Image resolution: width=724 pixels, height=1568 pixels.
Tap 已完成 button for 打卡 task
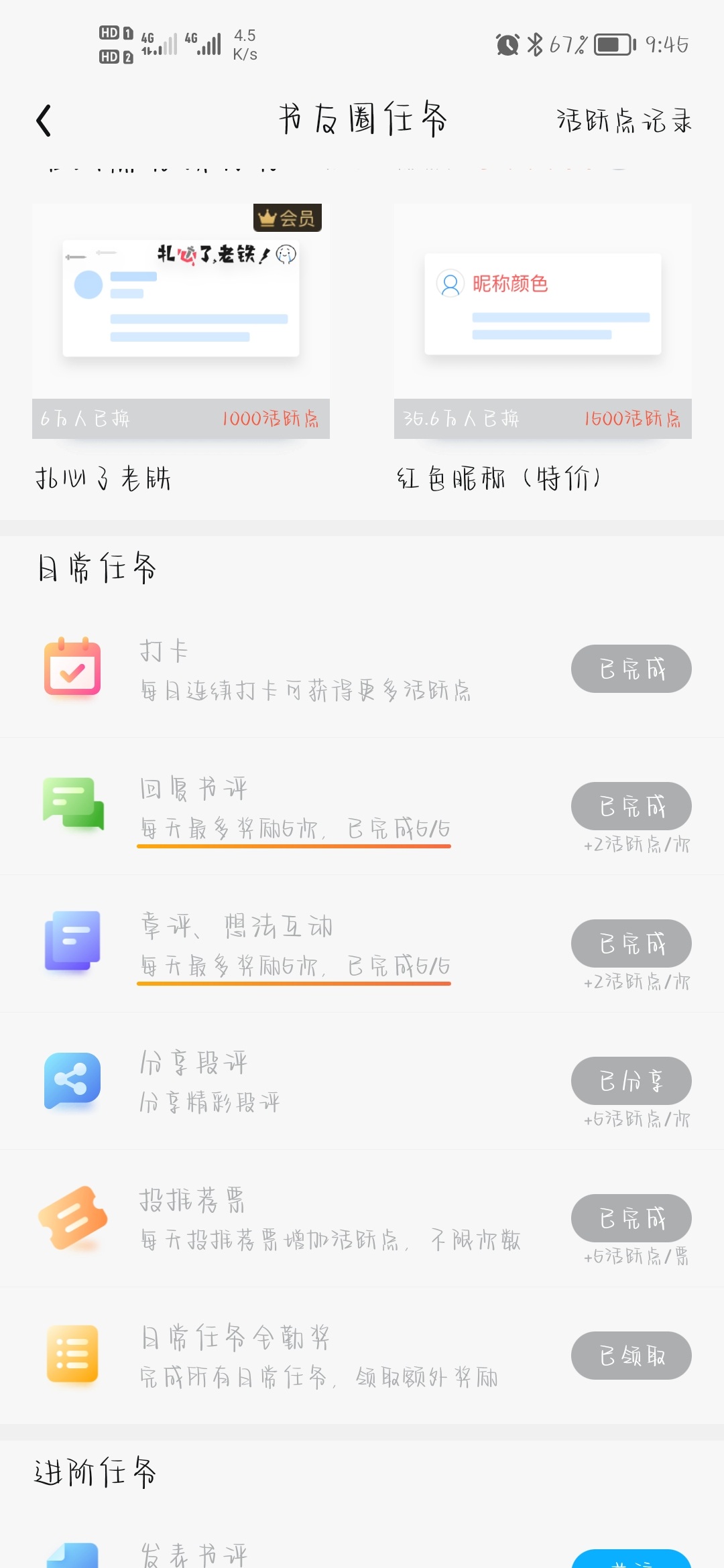(631, 669)
